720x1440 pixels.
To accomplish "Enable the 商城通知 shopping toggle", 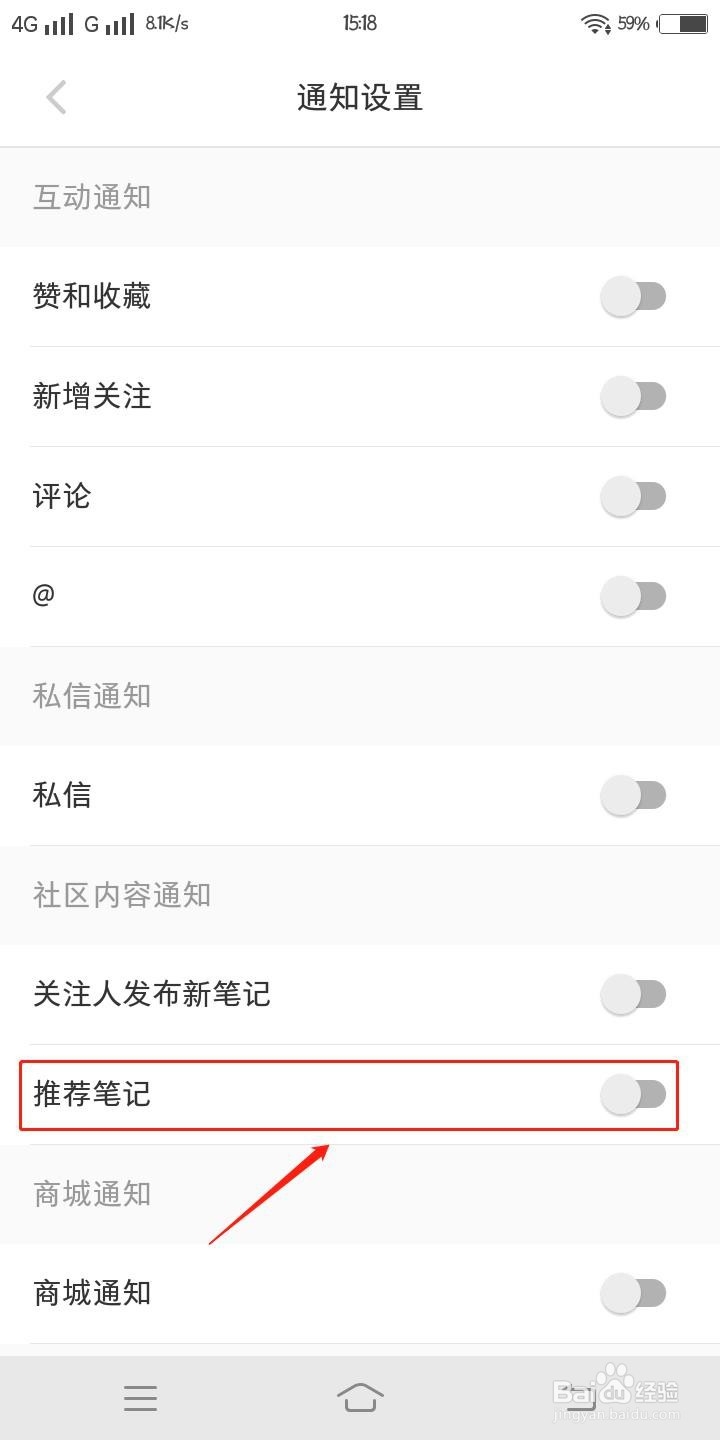I will point(634,1293).
